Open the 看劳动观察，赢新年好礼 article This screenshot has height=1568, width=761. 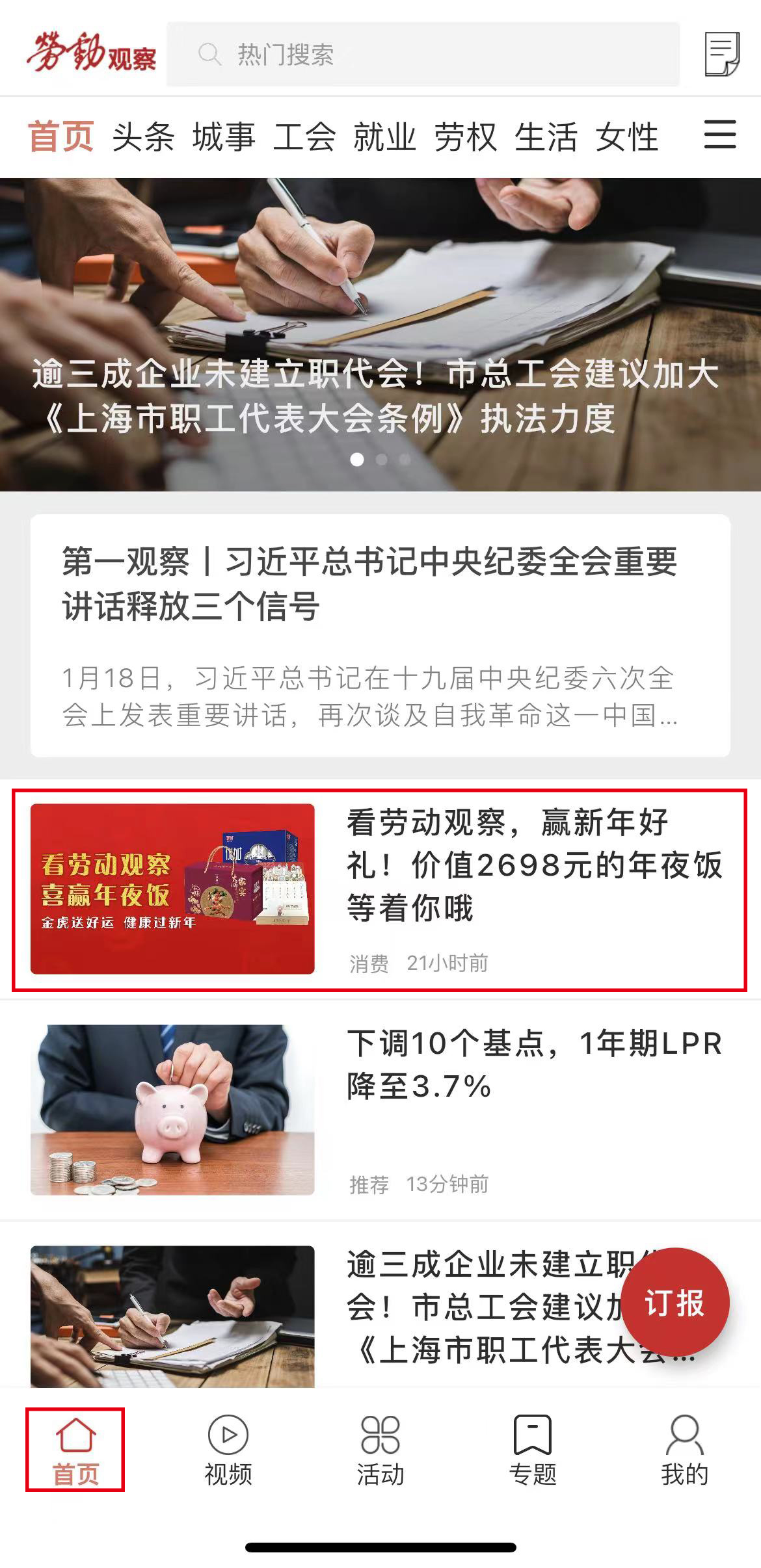[379, 889]
